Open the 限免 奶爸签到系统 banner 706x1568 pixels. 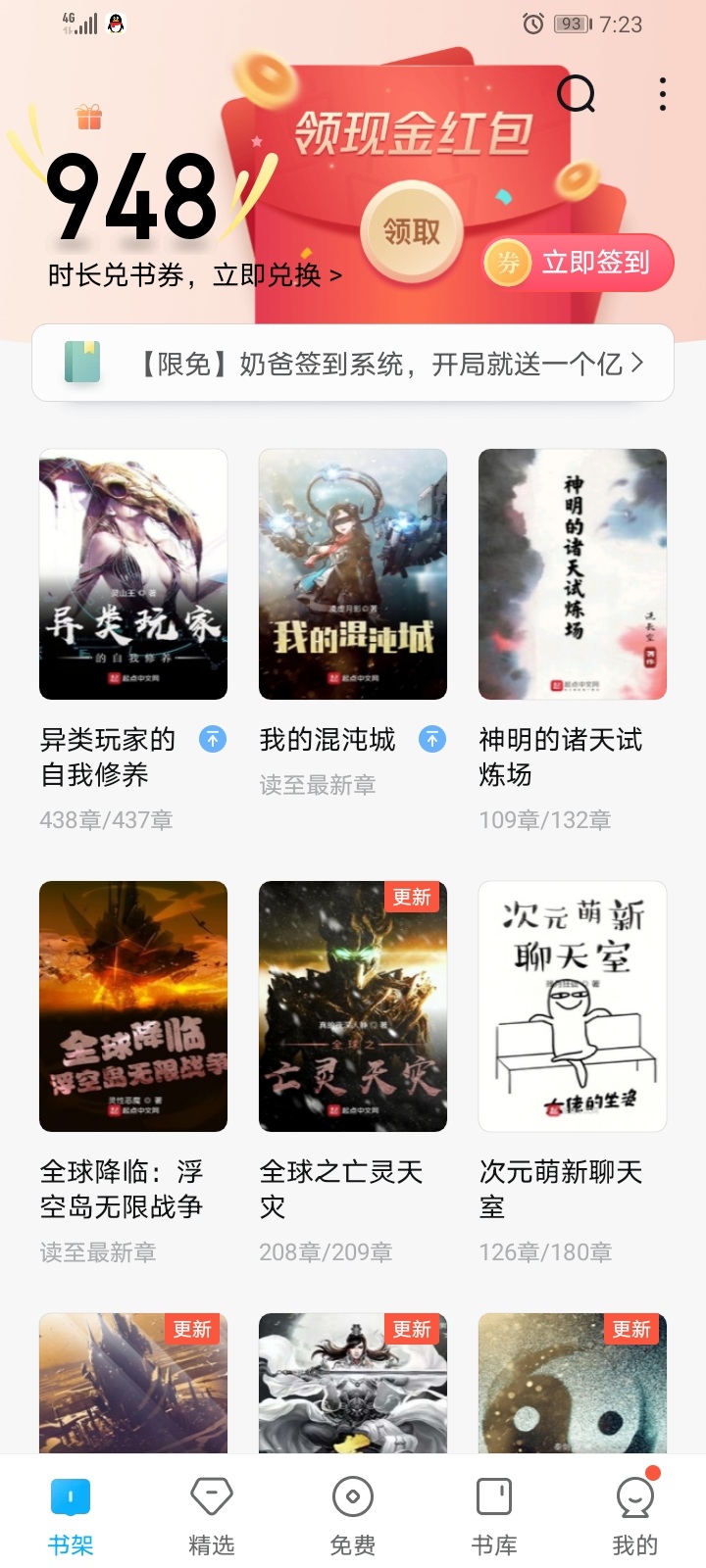[353, 364]
